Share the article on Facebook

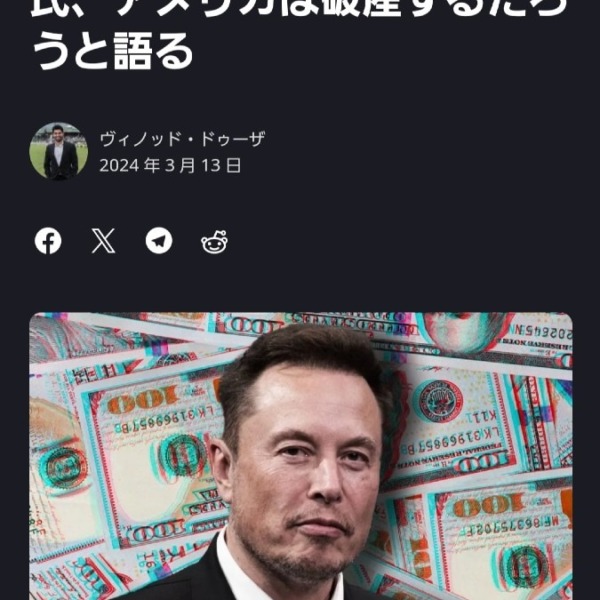pyautogui.click(x=48, y=241)
